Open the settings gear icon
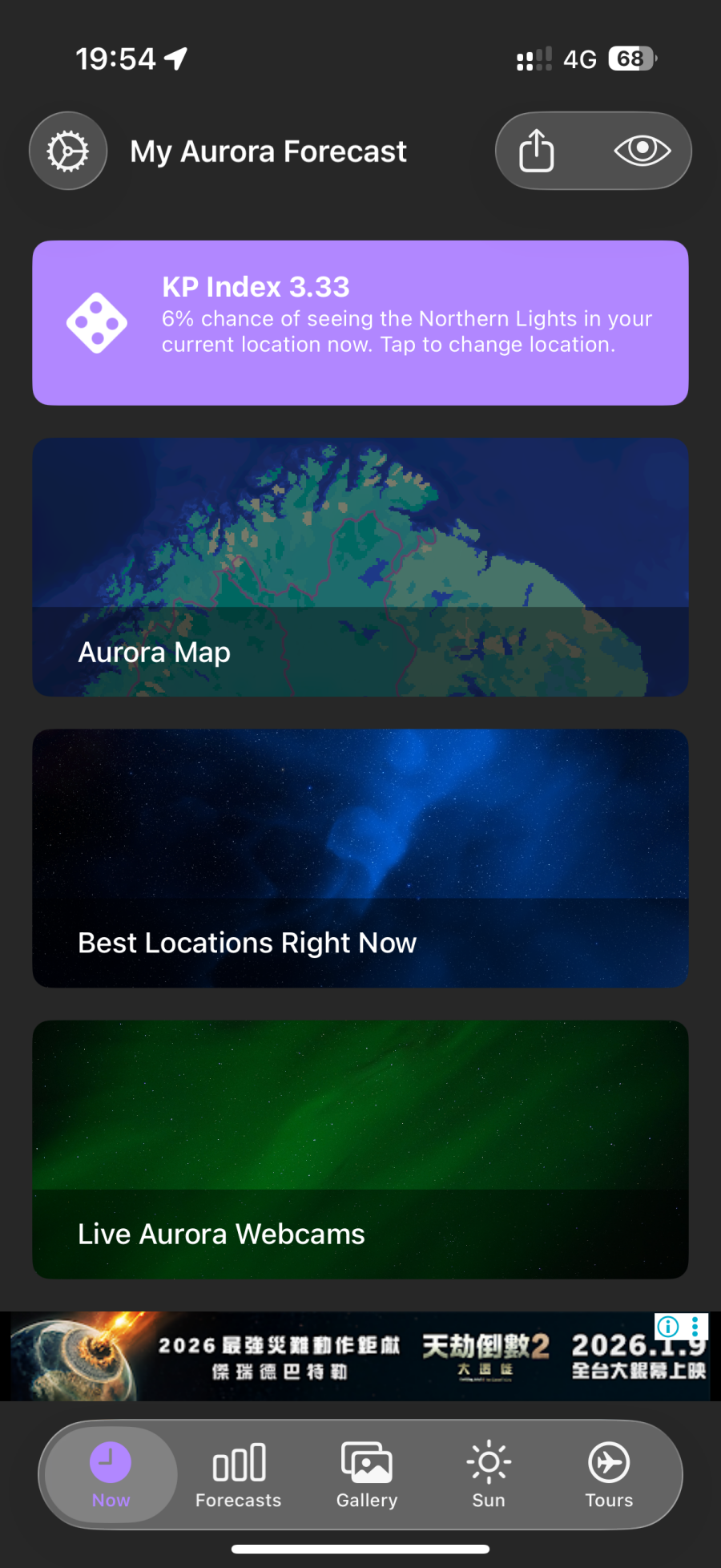This screenshot has height=1568, width=721. (x=68, y=151)
